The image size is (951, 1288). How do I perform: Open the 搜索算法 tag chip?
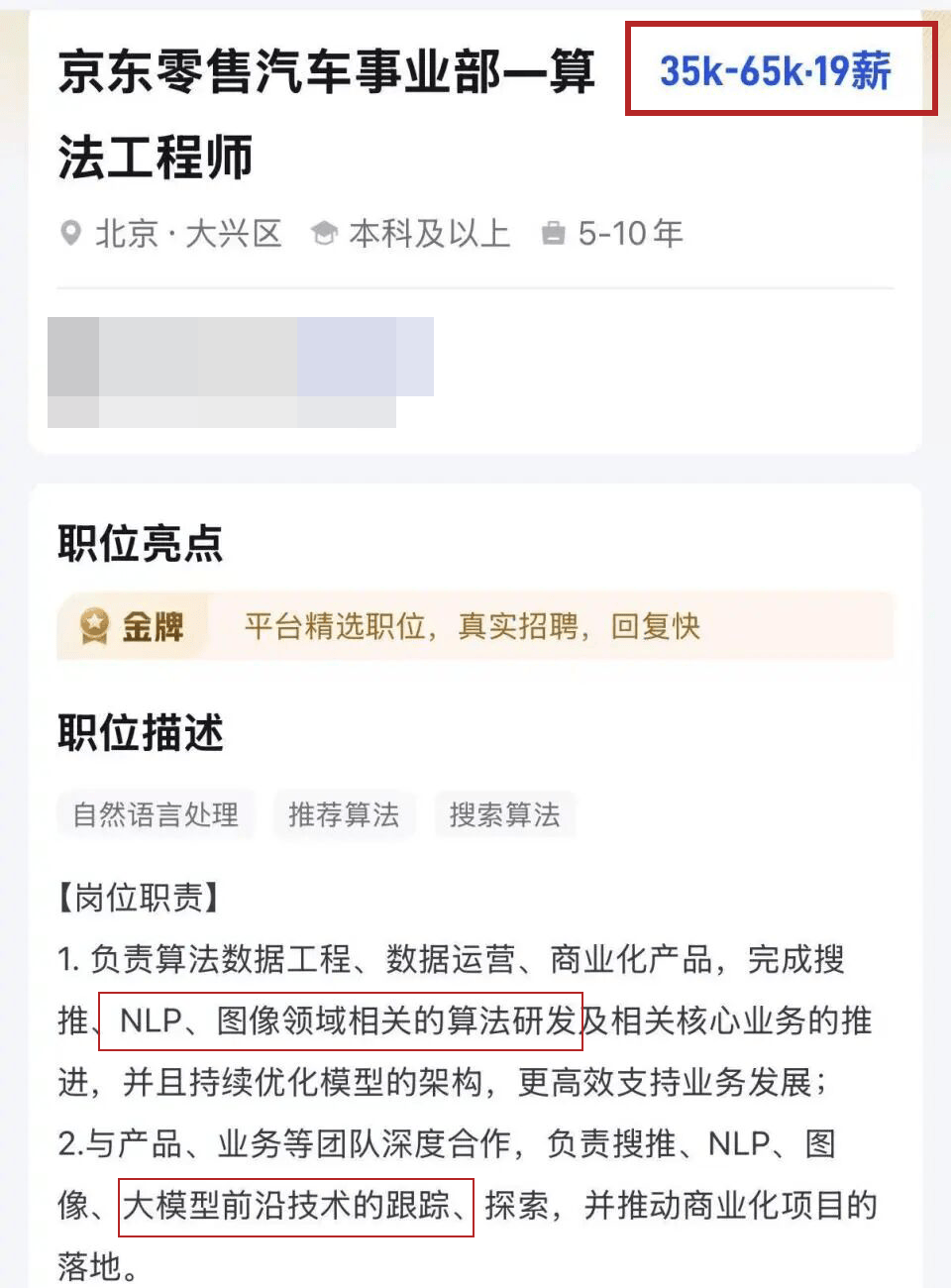(x=504, y=814)
